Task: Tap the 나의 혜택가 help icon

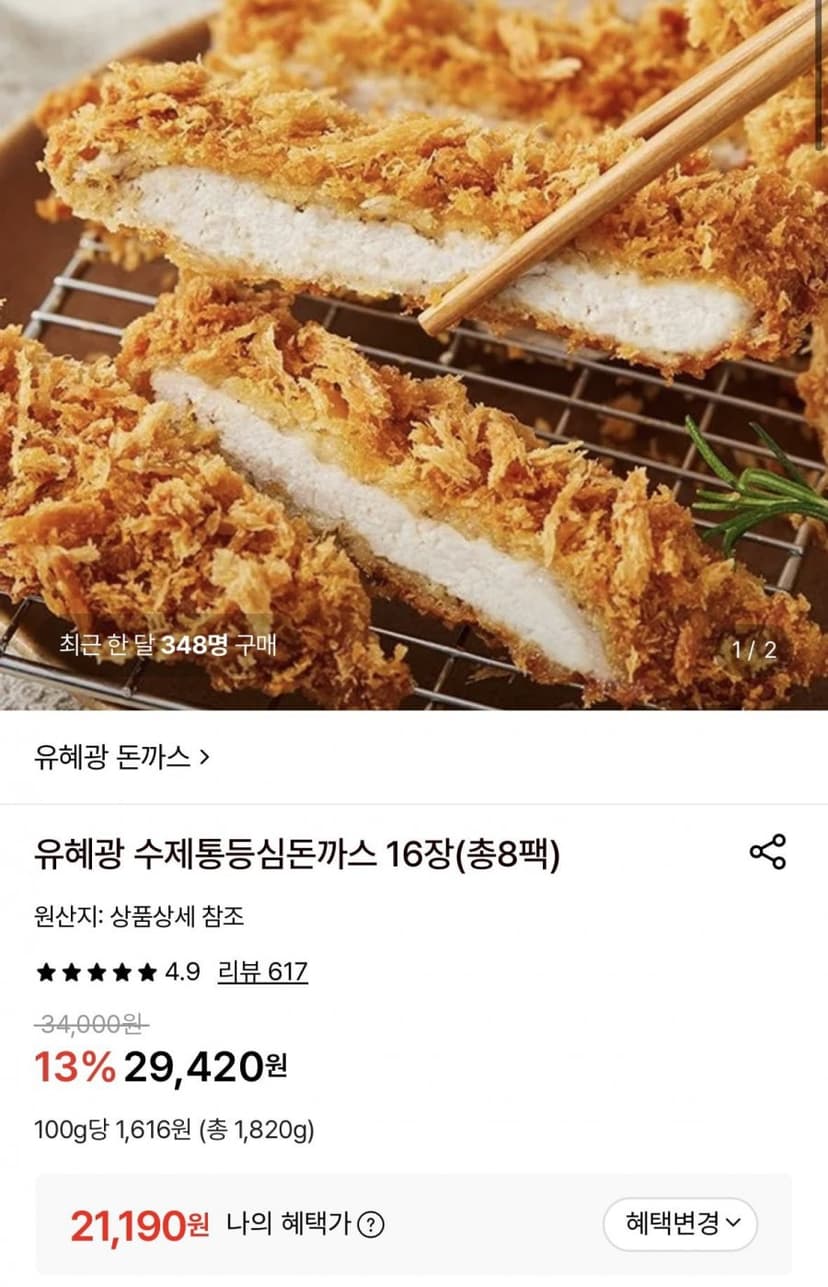Action: [x=371, y=1224]
